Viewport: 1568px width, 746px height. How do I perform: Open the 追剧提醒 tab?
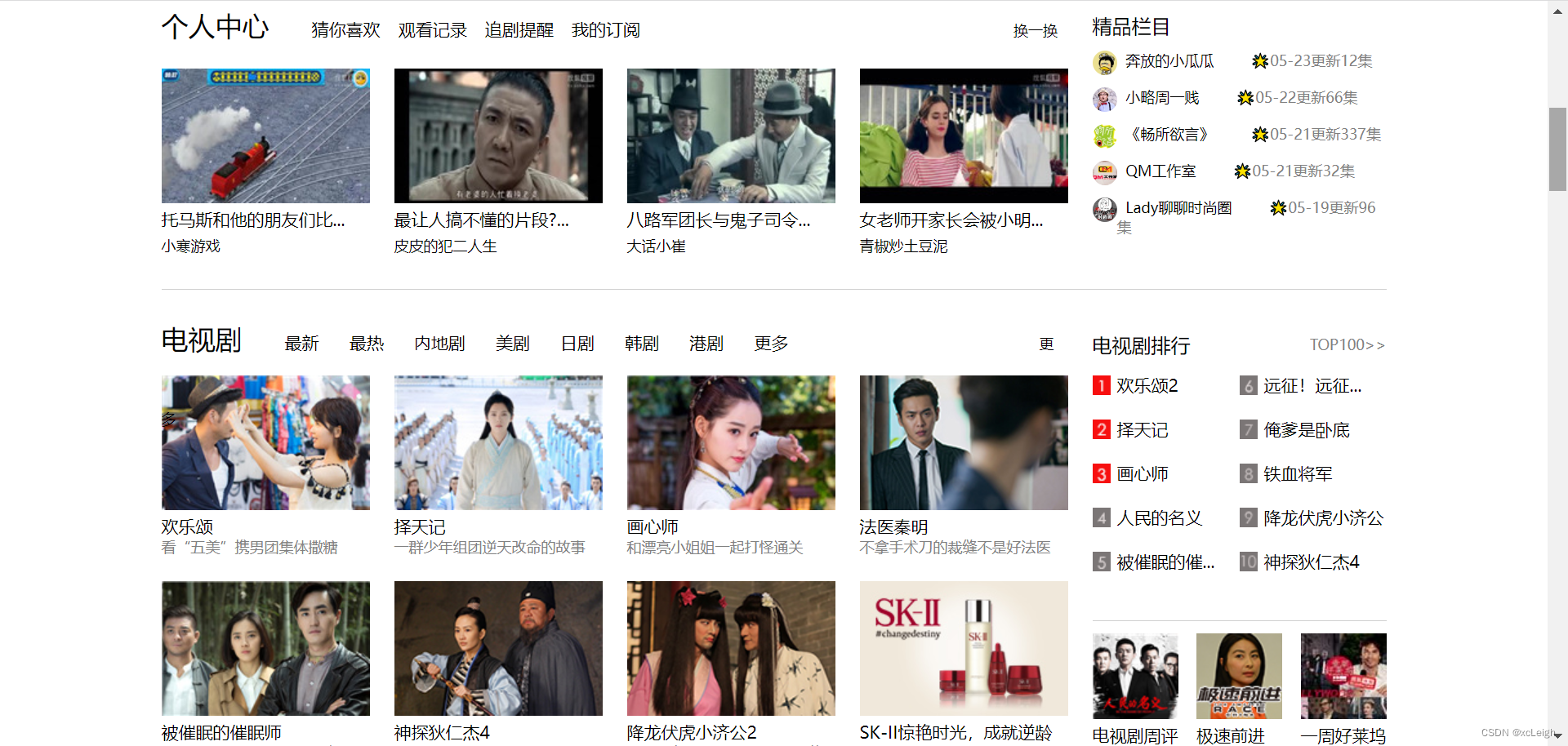coord(519,30)
